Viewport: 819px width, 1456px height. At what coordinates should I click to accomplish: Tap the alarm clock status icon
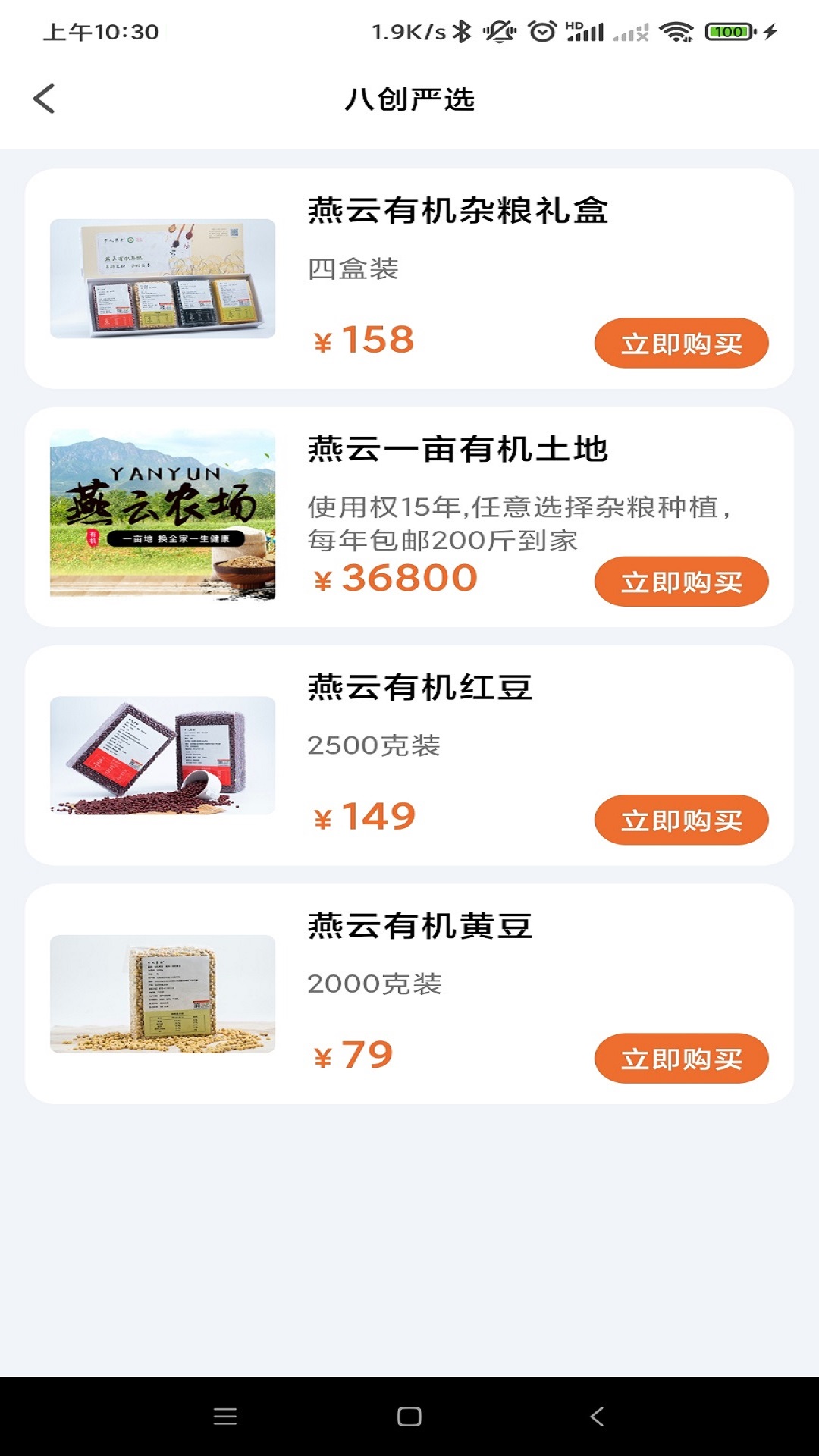coord(541,32)
